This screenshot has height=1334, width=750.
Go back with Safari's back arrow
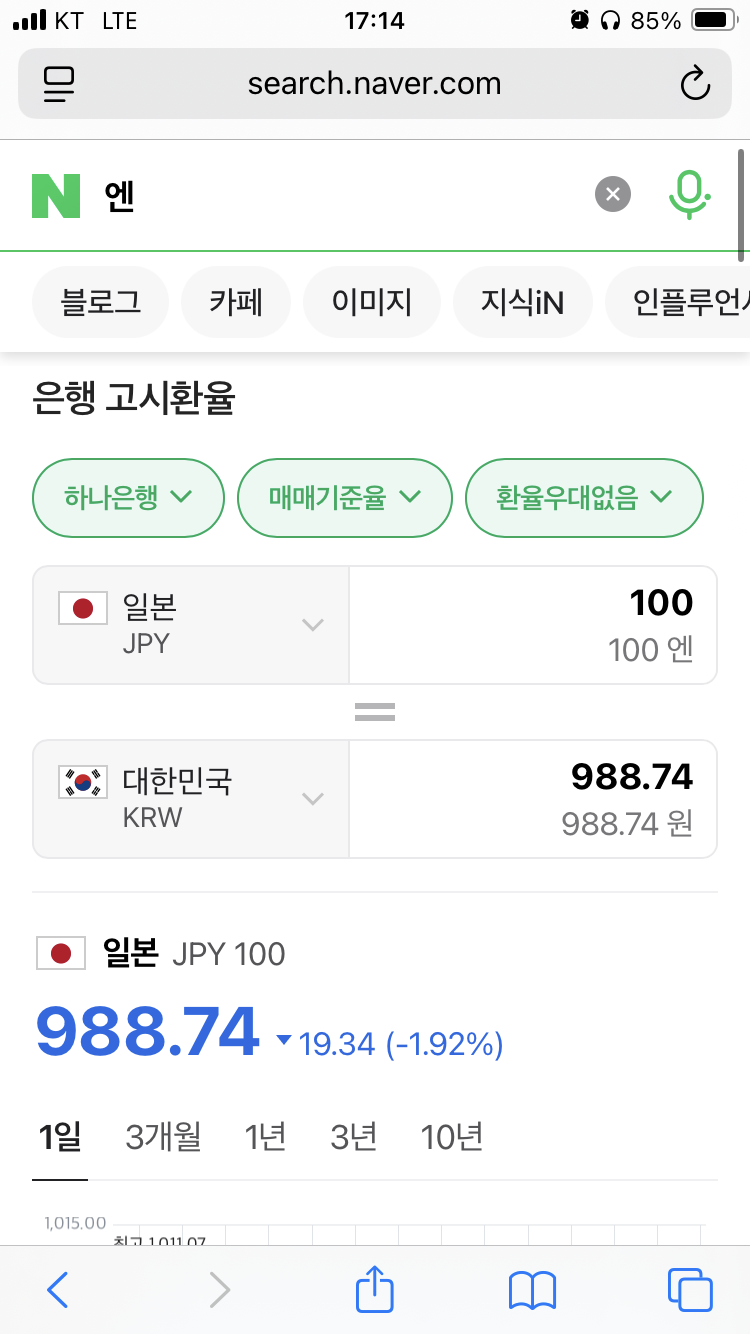click(58, 1290)
